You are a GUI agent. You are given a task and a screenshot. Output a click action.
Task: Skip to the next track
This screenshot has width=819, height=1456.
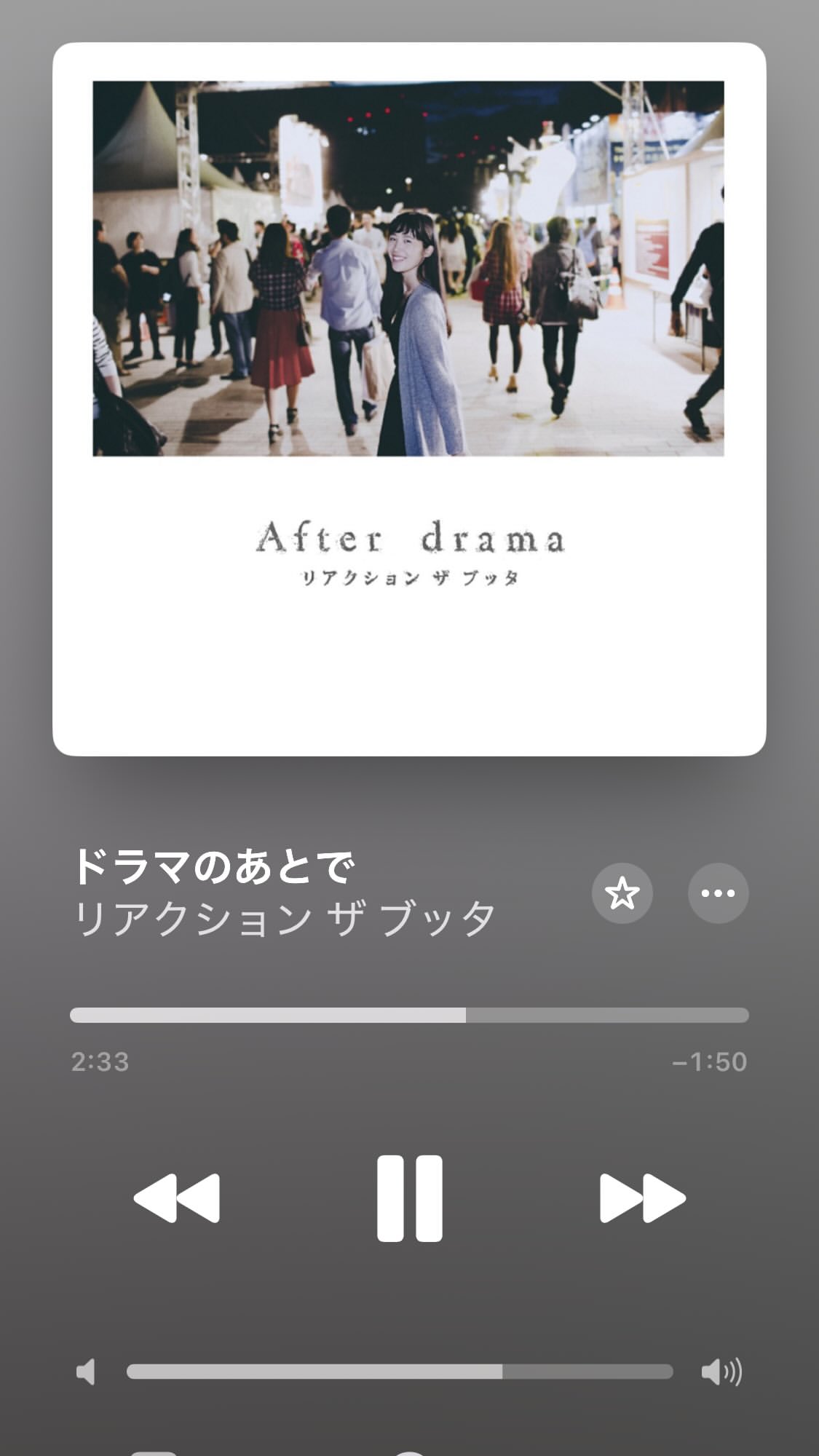[642, 1198]
